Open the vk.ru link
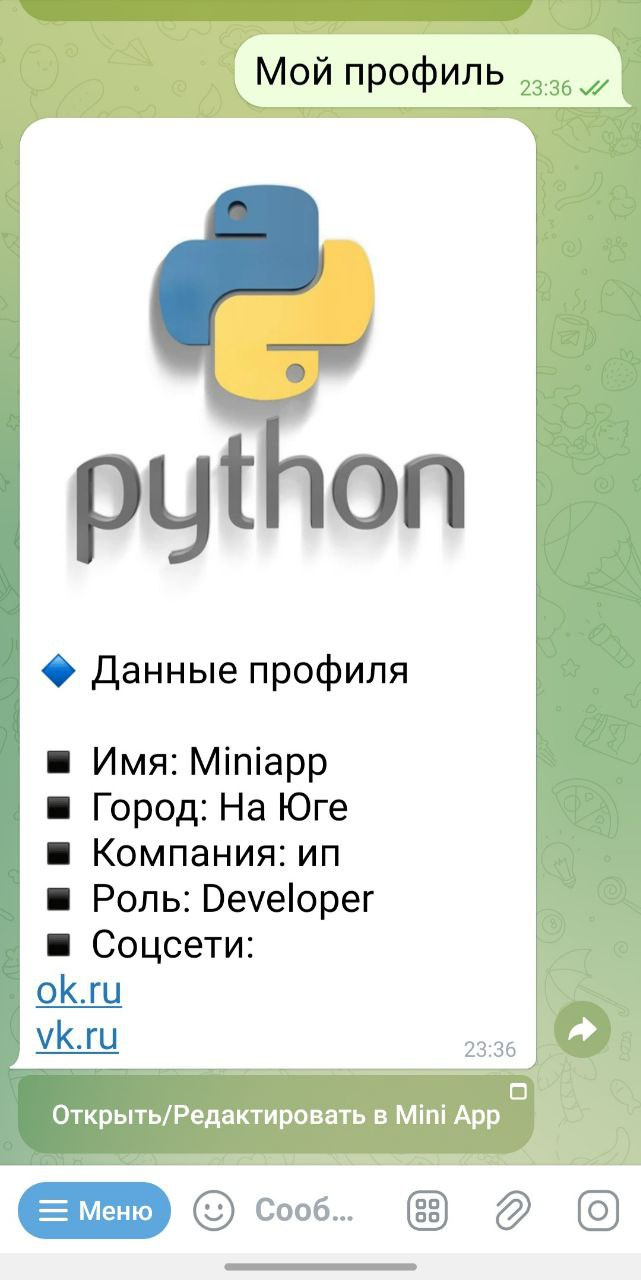641x1280 pixels. click(77, 1036)
